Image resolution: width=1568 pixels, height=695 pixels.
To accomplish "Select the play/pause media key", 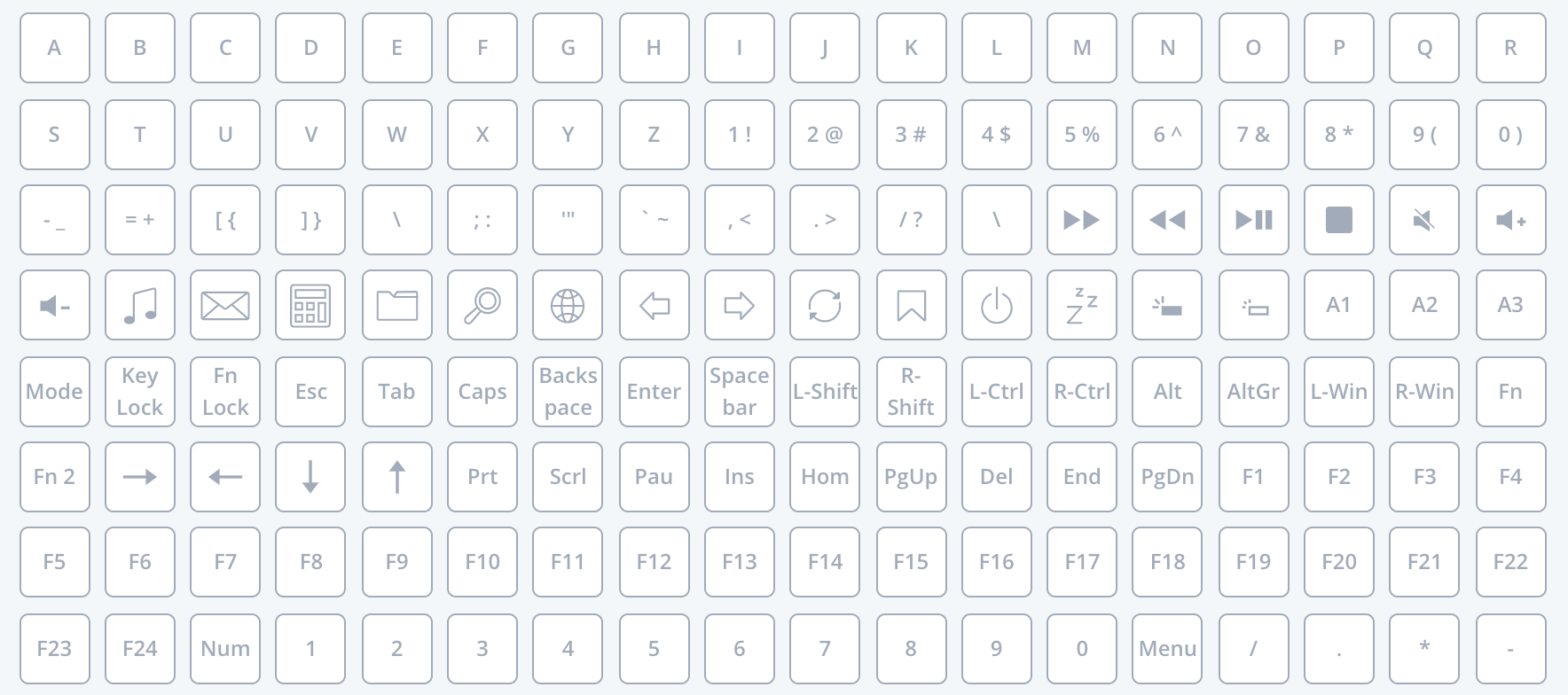I will [x=1253, y=220].
